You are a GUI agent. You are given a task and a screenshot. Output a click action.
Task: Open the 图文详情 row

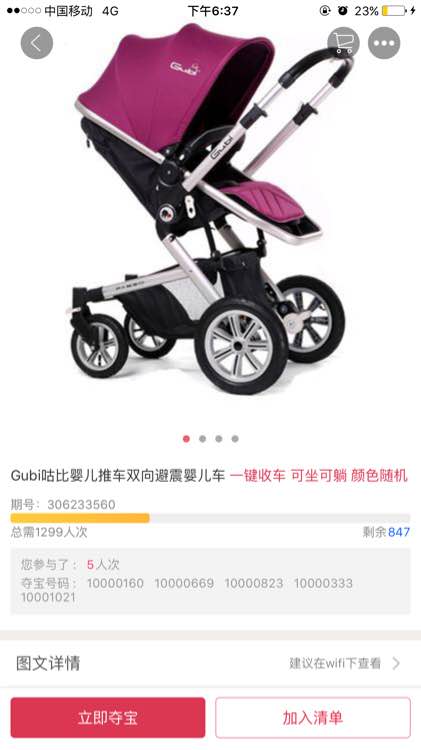point(210,663)
